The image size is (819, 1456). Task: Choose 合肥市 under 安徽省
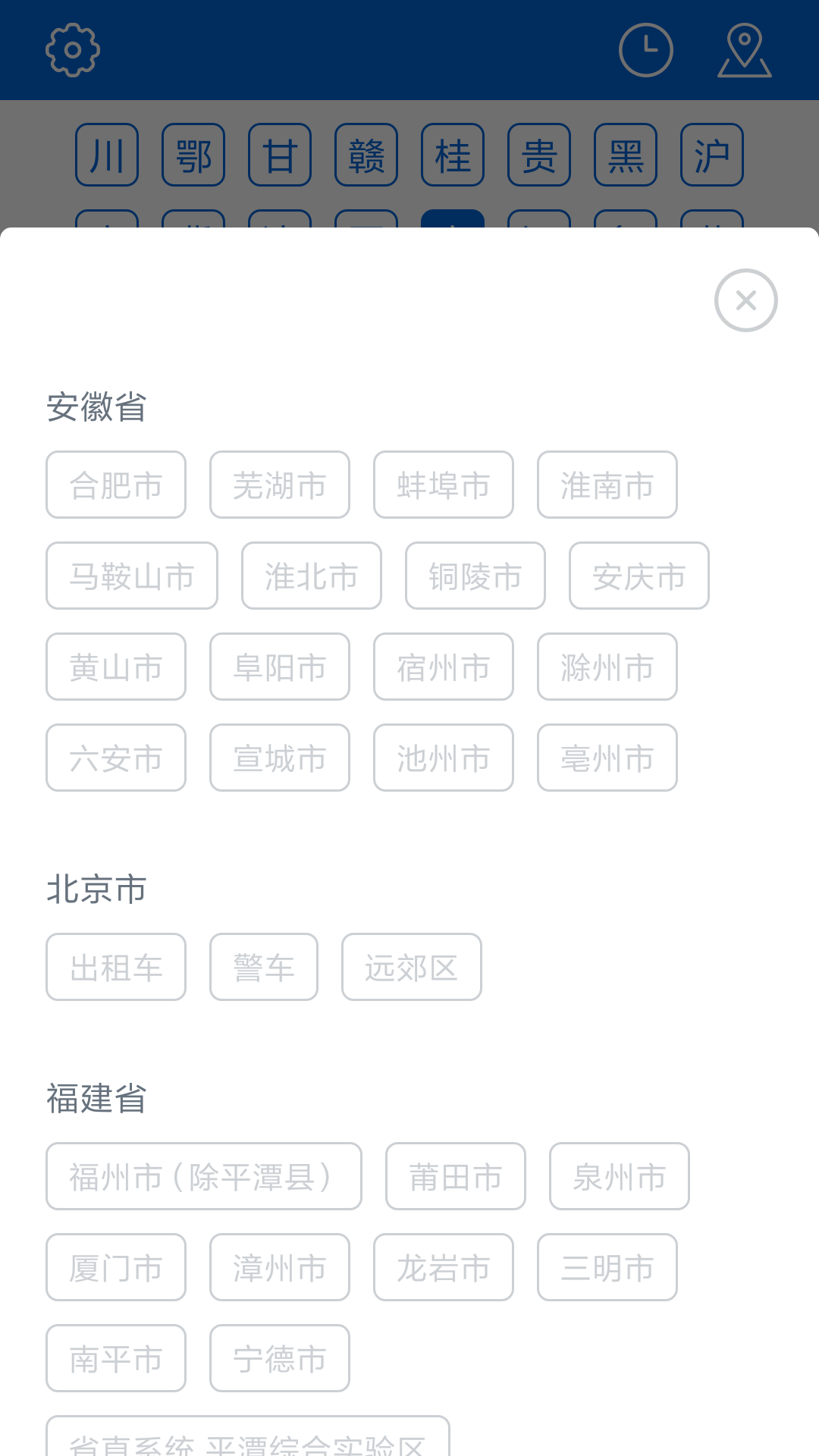(x=116, y=485)
